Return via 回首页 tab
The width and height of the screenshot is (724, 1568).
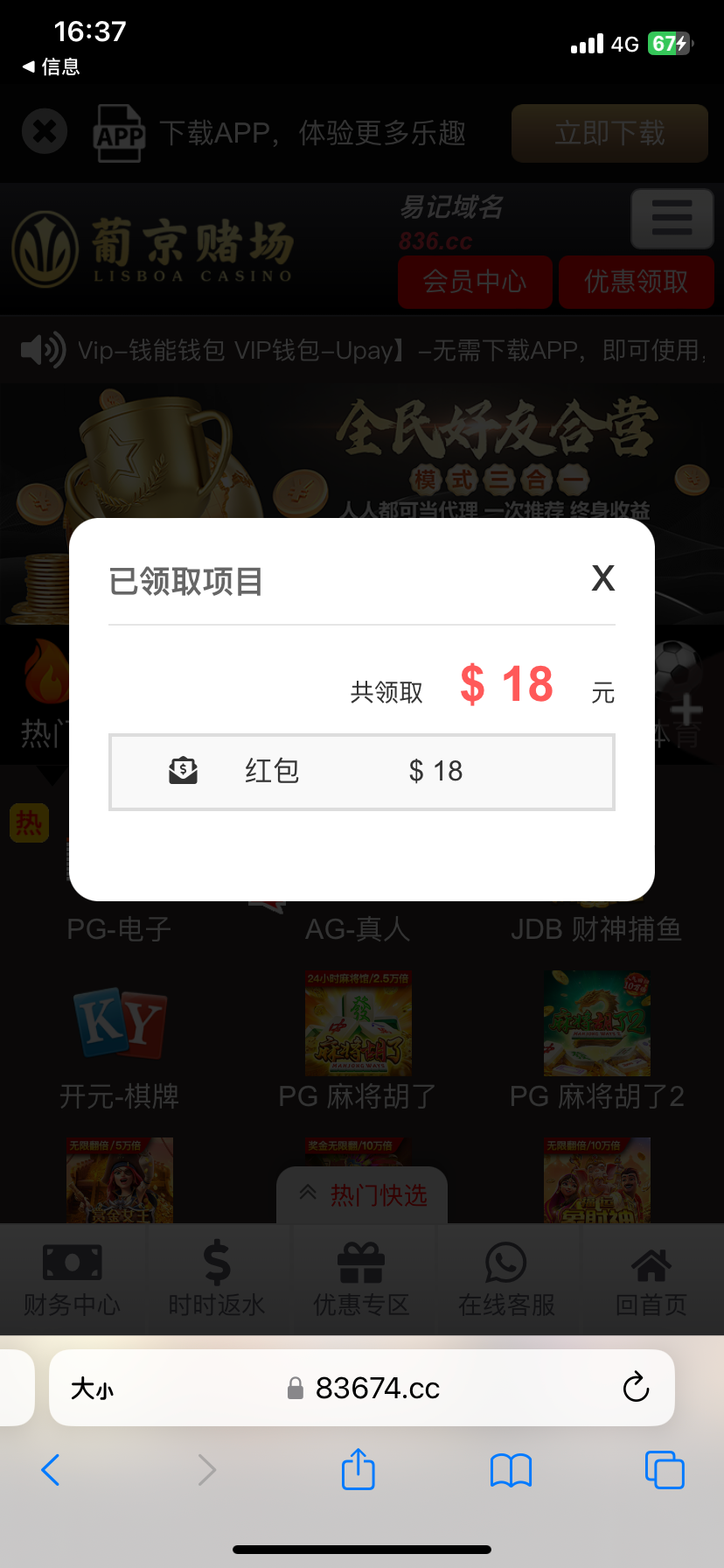coord(651,1279)
